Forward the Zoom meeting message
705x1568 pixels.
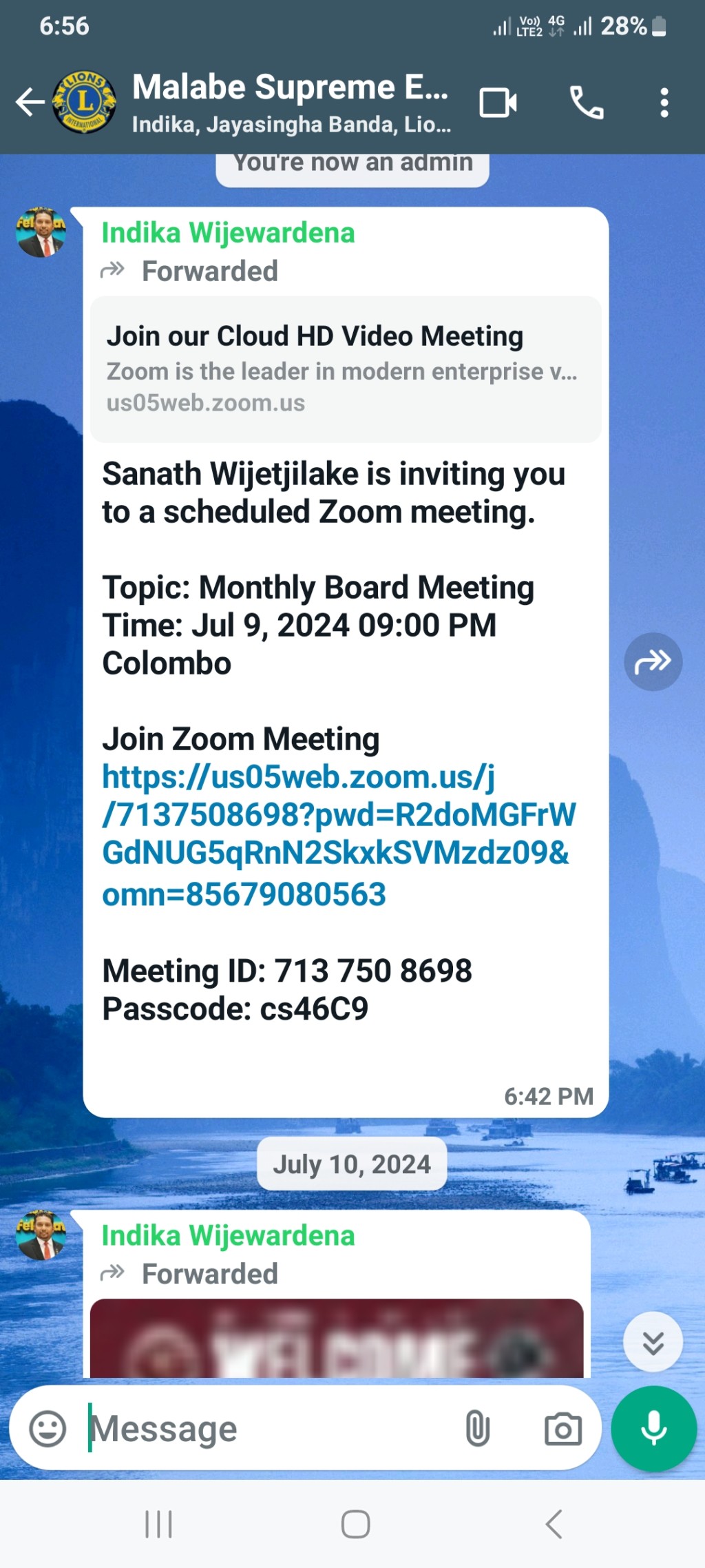tap(653, 661)
